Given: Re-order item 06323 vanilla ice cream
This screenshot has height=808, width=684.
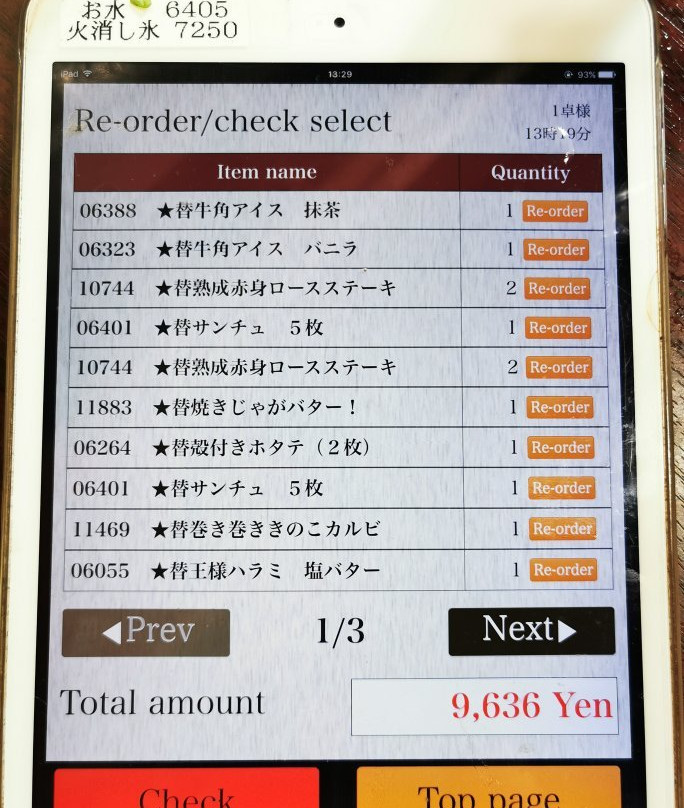Looking at the screenshot, I should pyautogui.click(x=556, y=250).
